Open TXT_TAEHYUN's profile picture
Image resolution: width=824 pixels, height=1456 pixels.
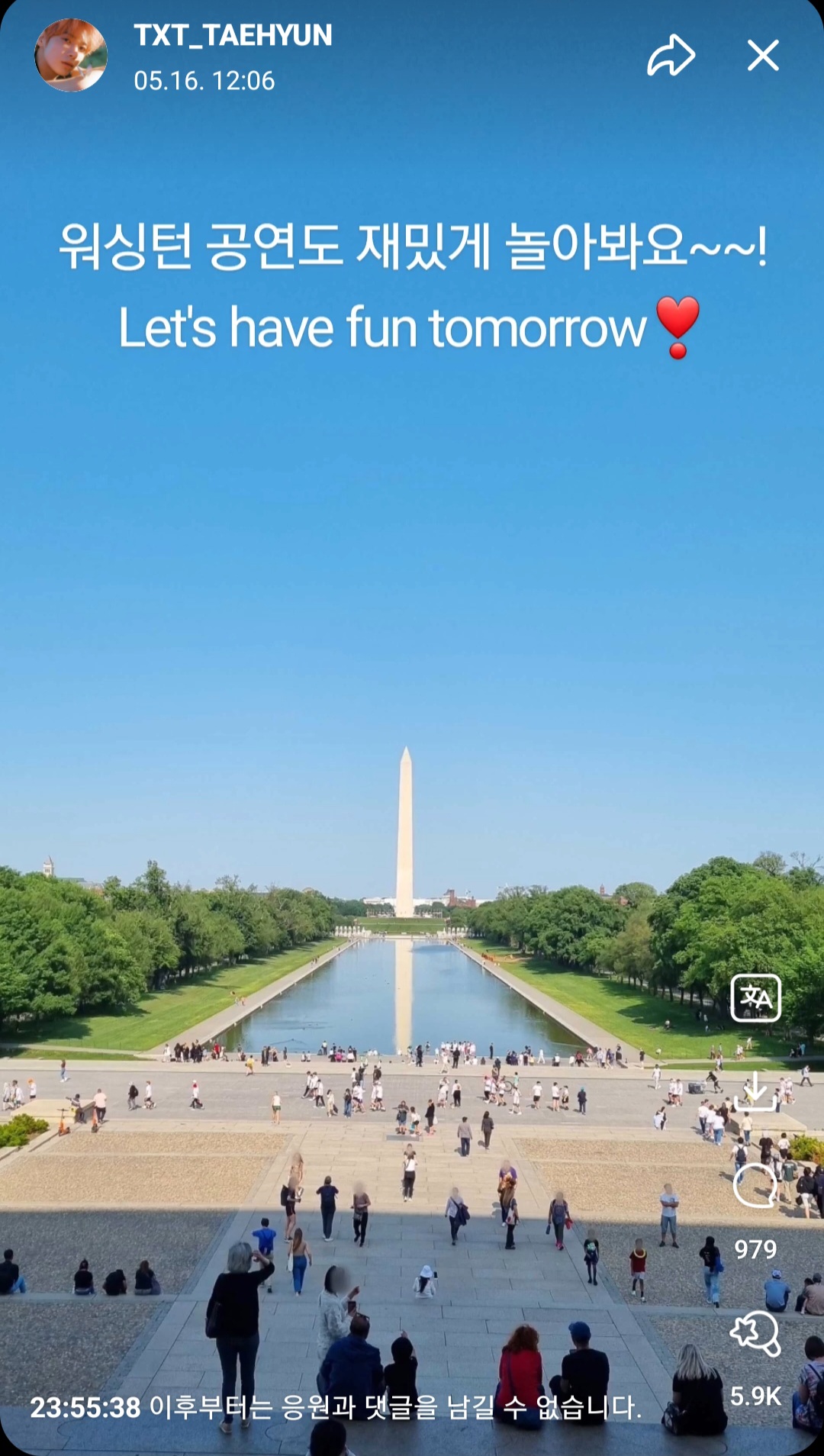click(x=71, y=56)
